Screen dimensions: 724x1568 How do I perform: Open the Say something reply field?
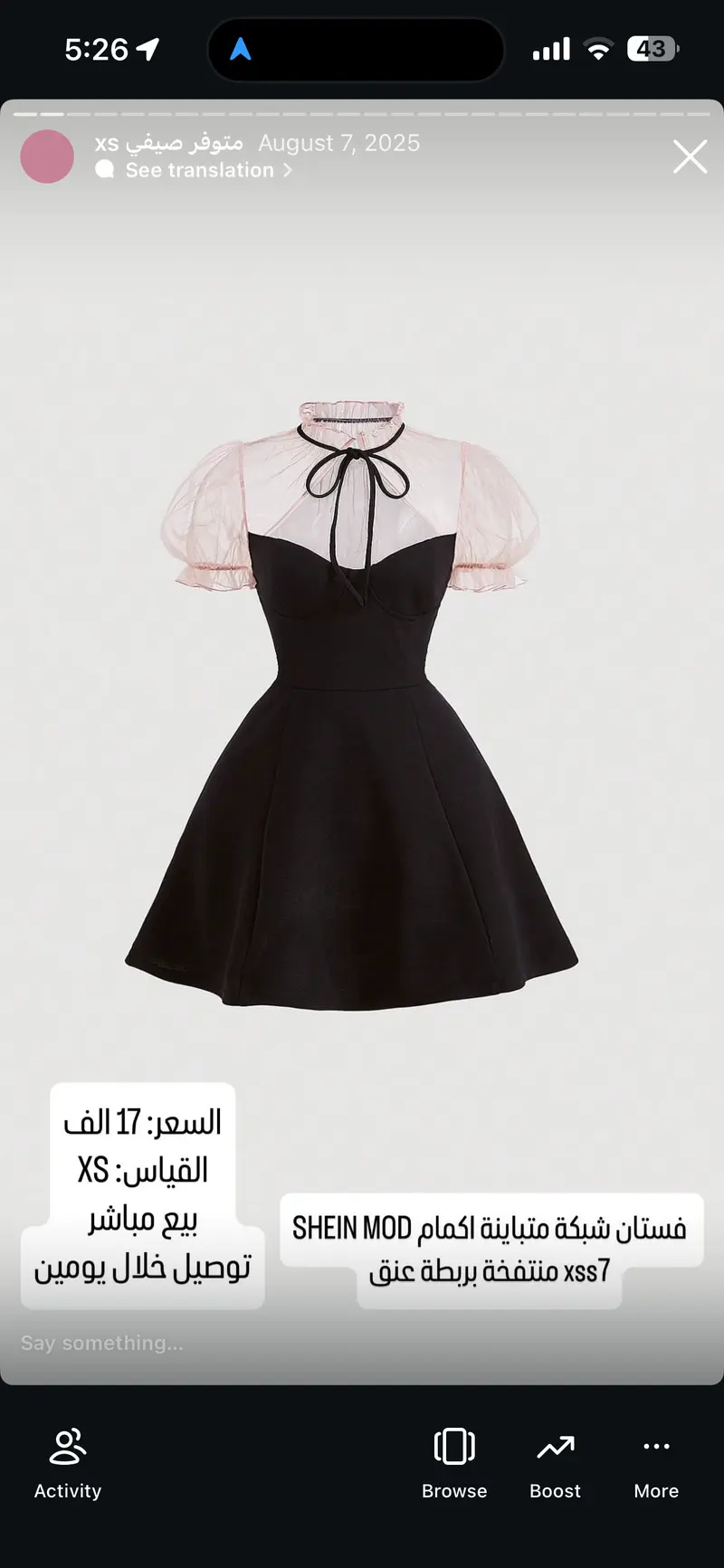[101, 1343]
